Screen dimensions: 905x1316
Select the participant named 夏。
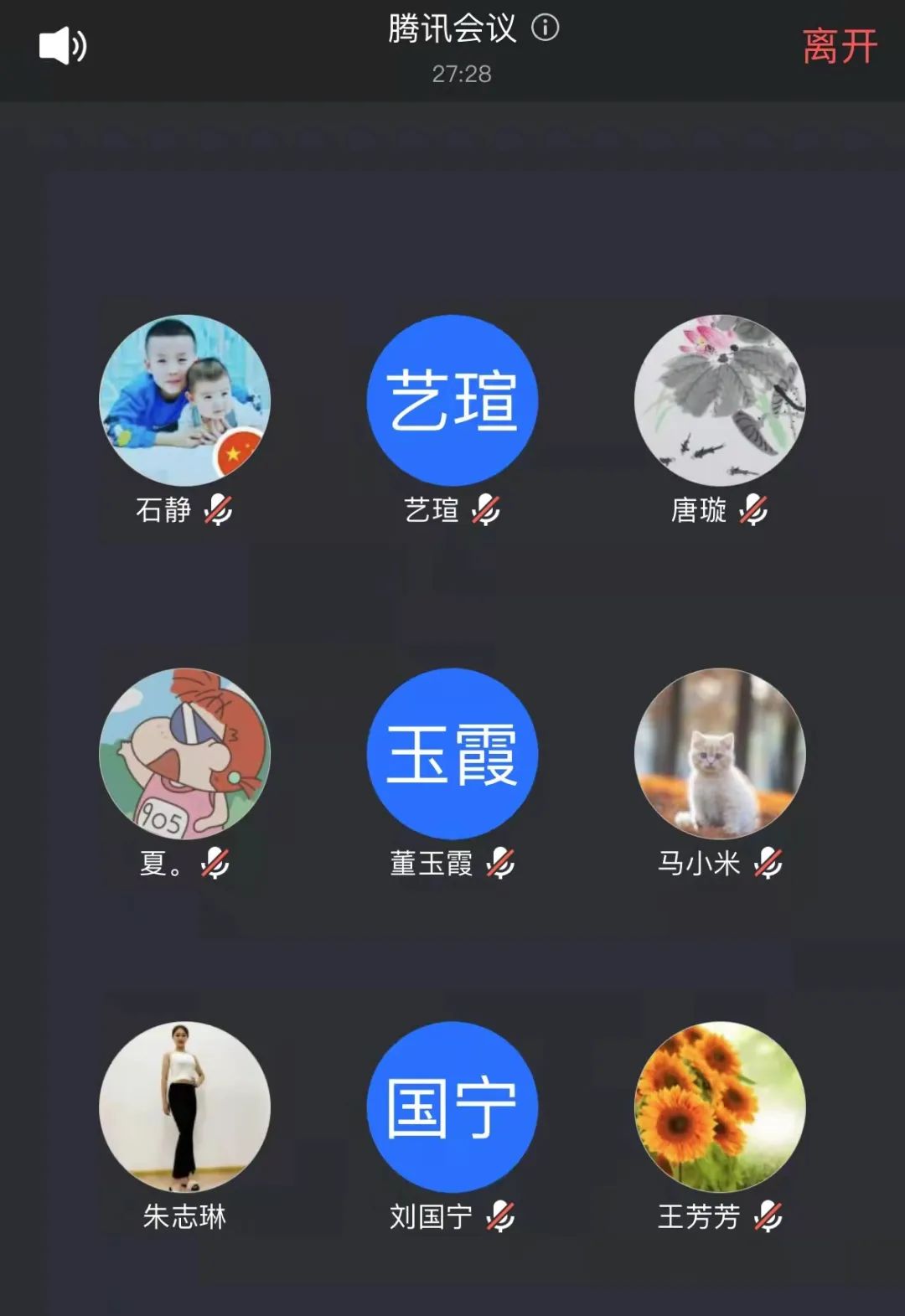pyautogui.click(x=184, y=753)
